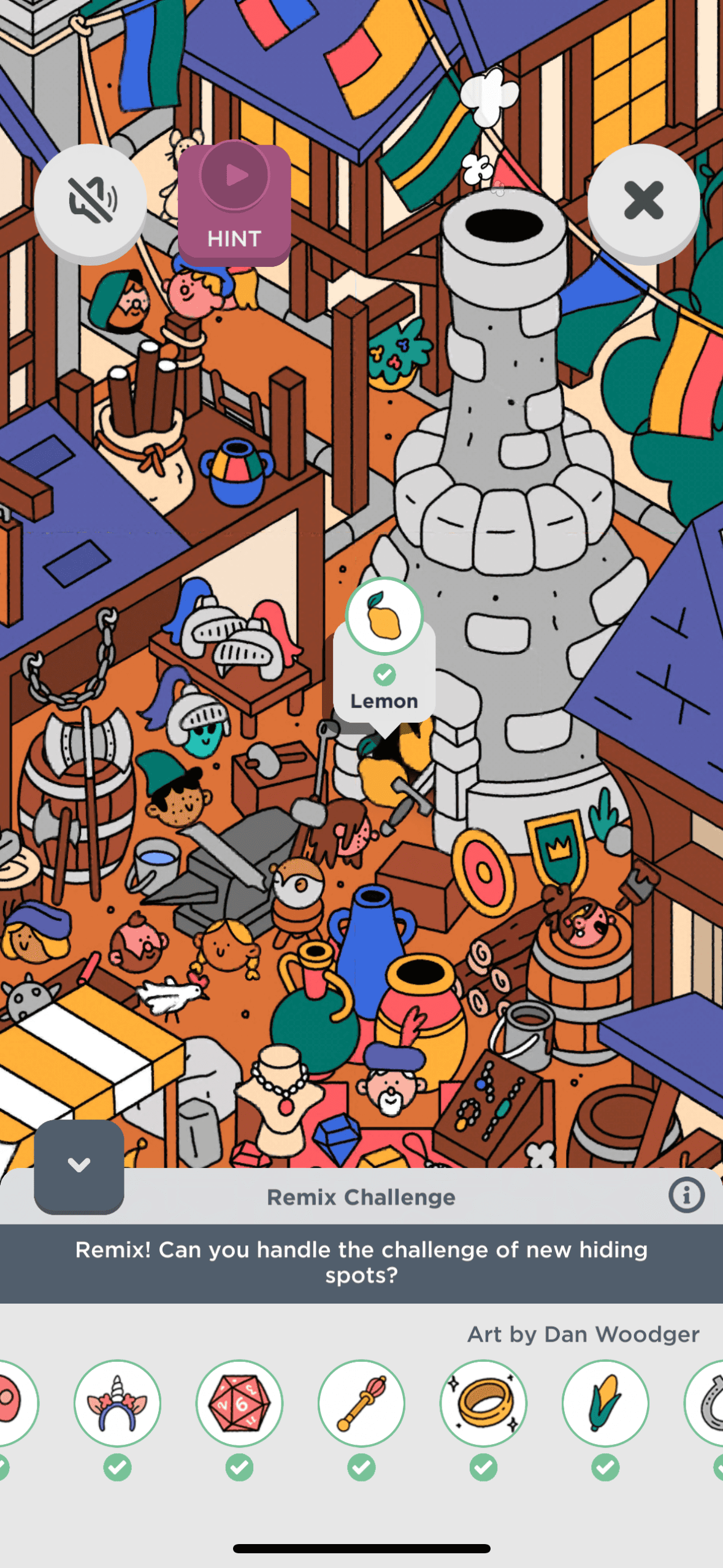
Task: Select the gold ring item
Action: point(483,1404)
